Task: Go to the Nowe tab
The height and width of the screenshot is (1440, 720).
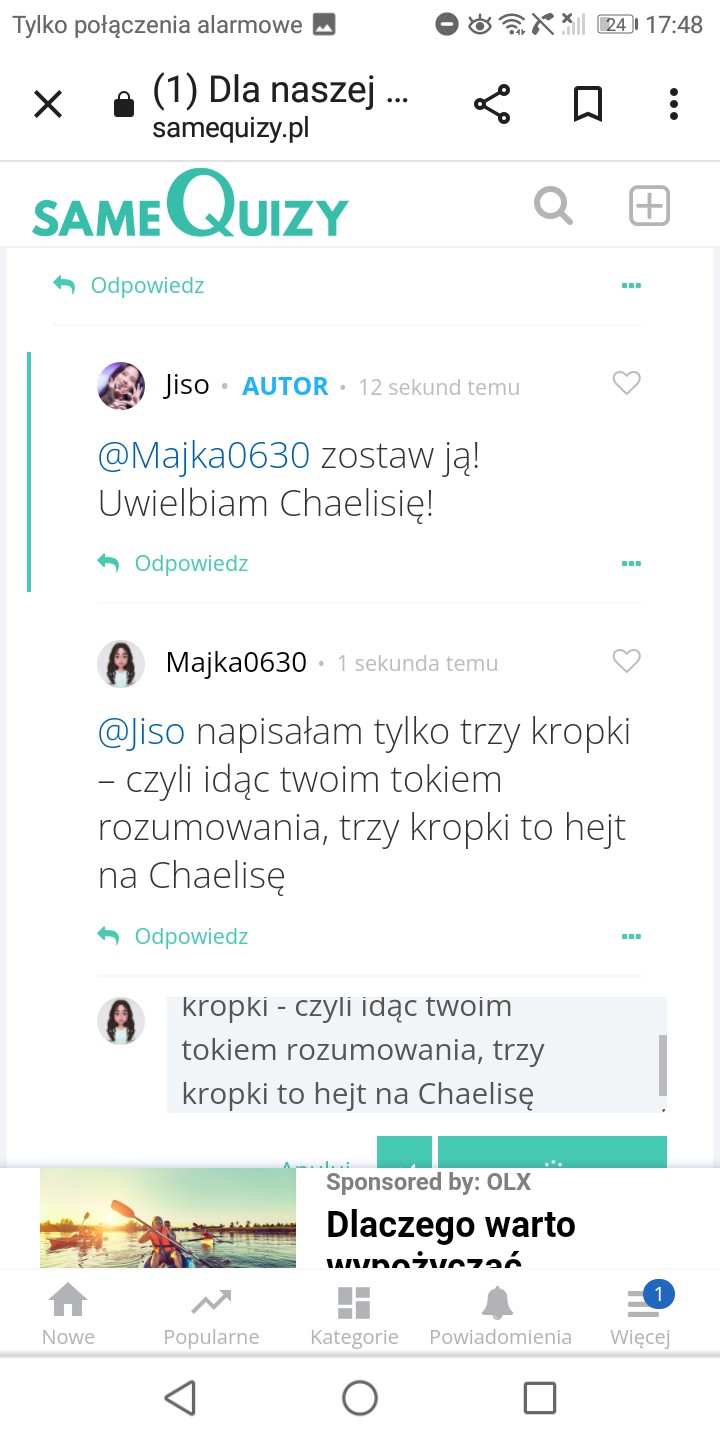Action: [x=68, y=1315]
